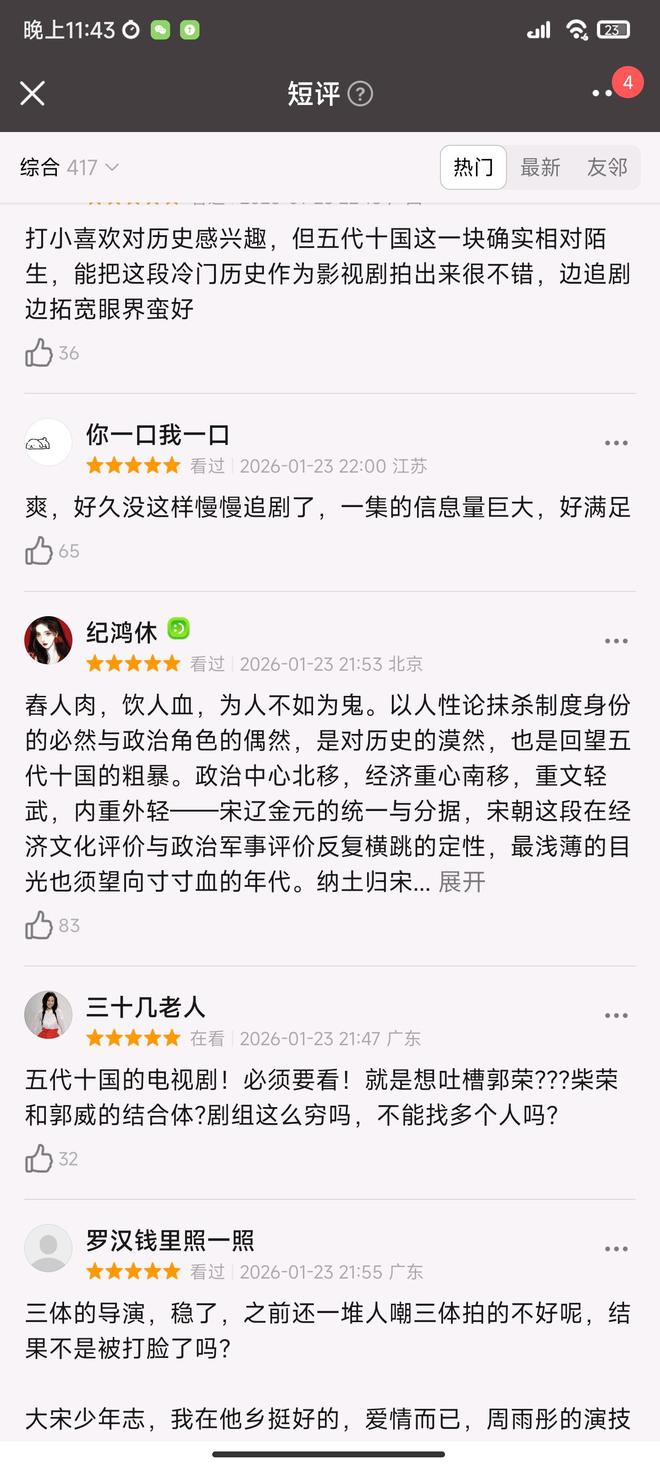
Task: Open more options for 纪鸿休's review
Action: [x=616, y=641]
